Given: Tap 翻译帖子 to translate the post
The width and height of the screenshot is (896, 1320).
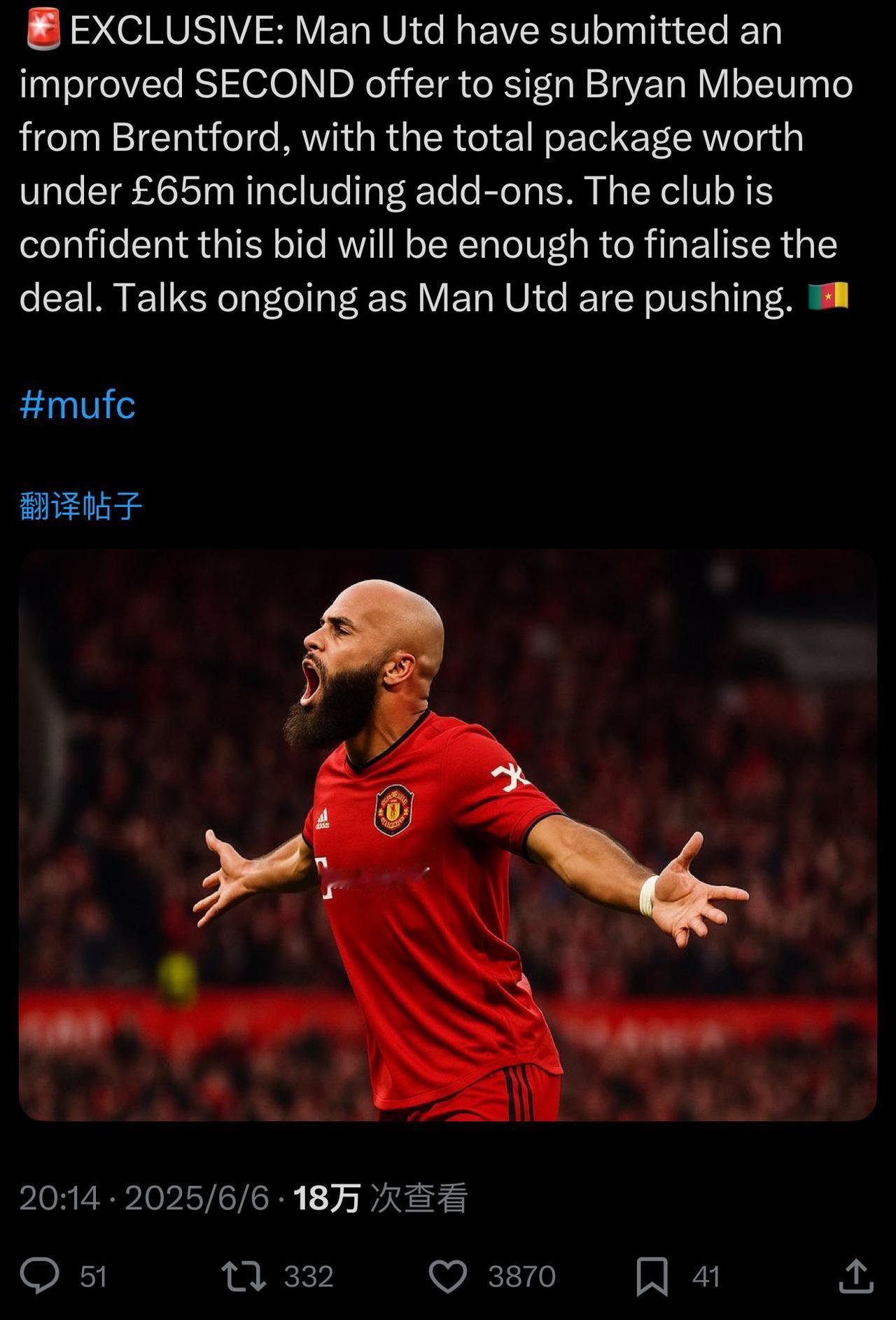Looking at the screenshot, I should click(x=81, y=506).
